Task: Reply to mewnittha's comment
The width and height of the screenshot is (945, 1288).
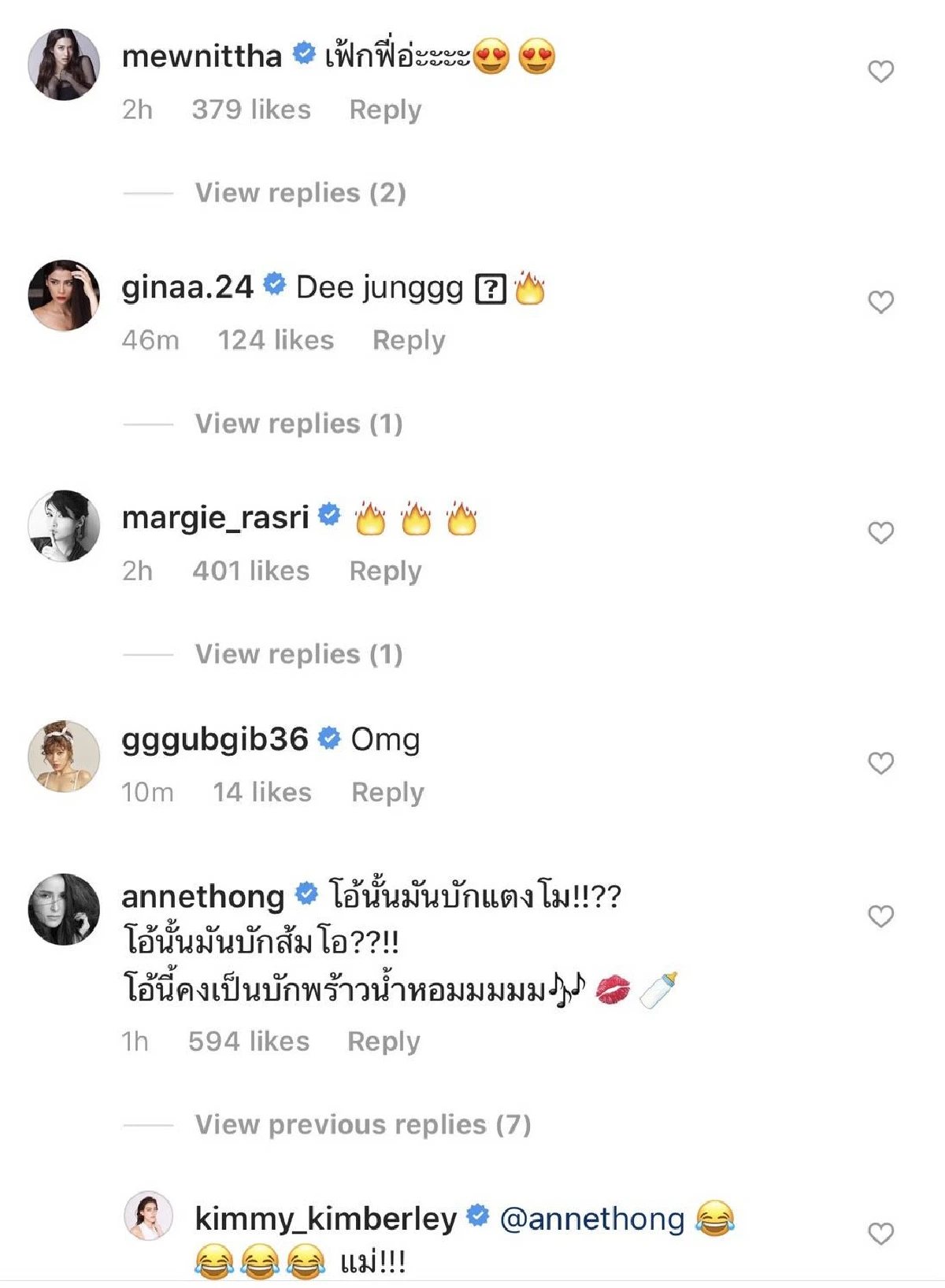Action: pyautogui.click(x=385, y=110)
